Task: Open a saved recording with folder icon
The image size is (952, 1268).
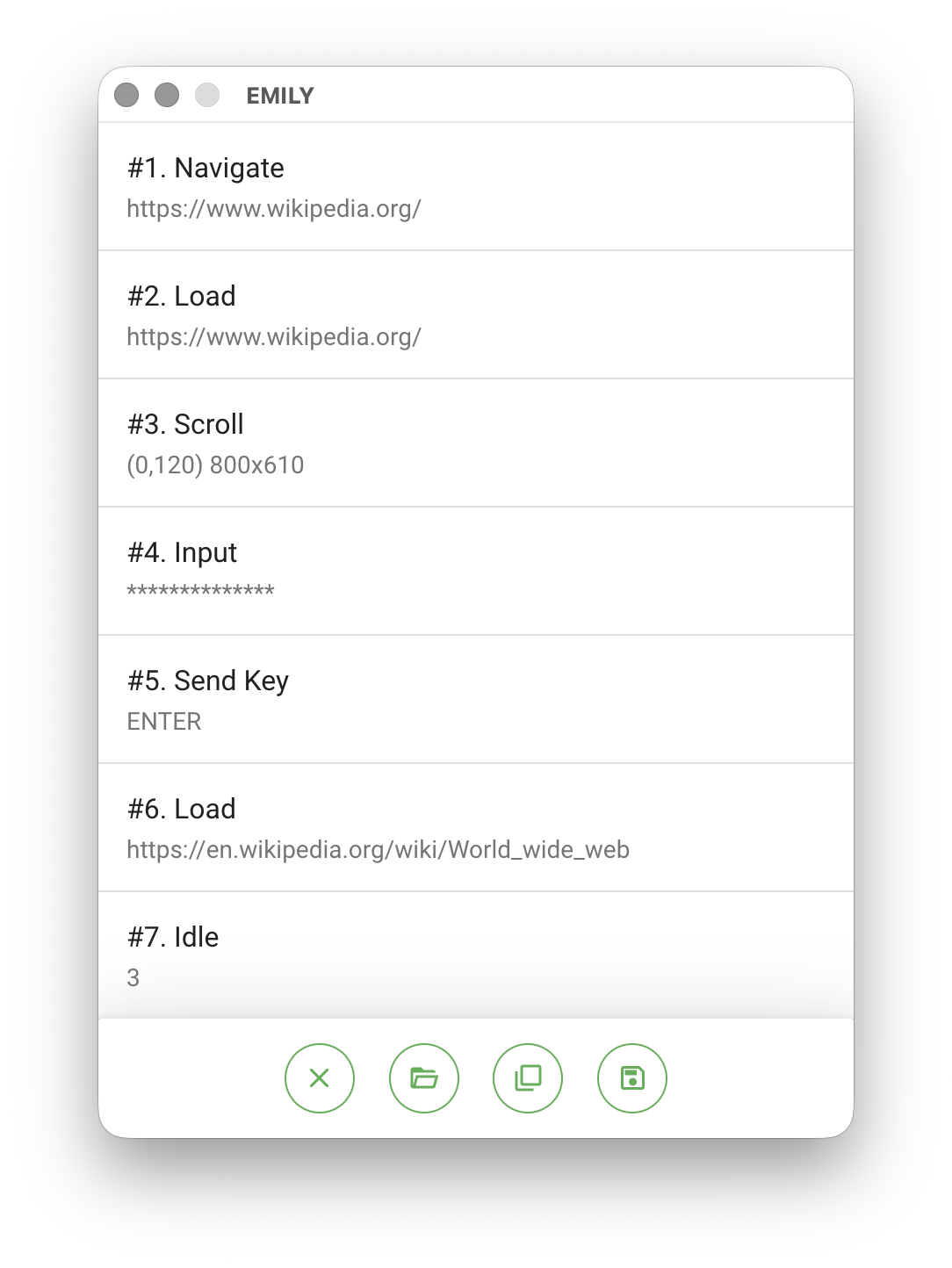Action: coord(423,1077)
